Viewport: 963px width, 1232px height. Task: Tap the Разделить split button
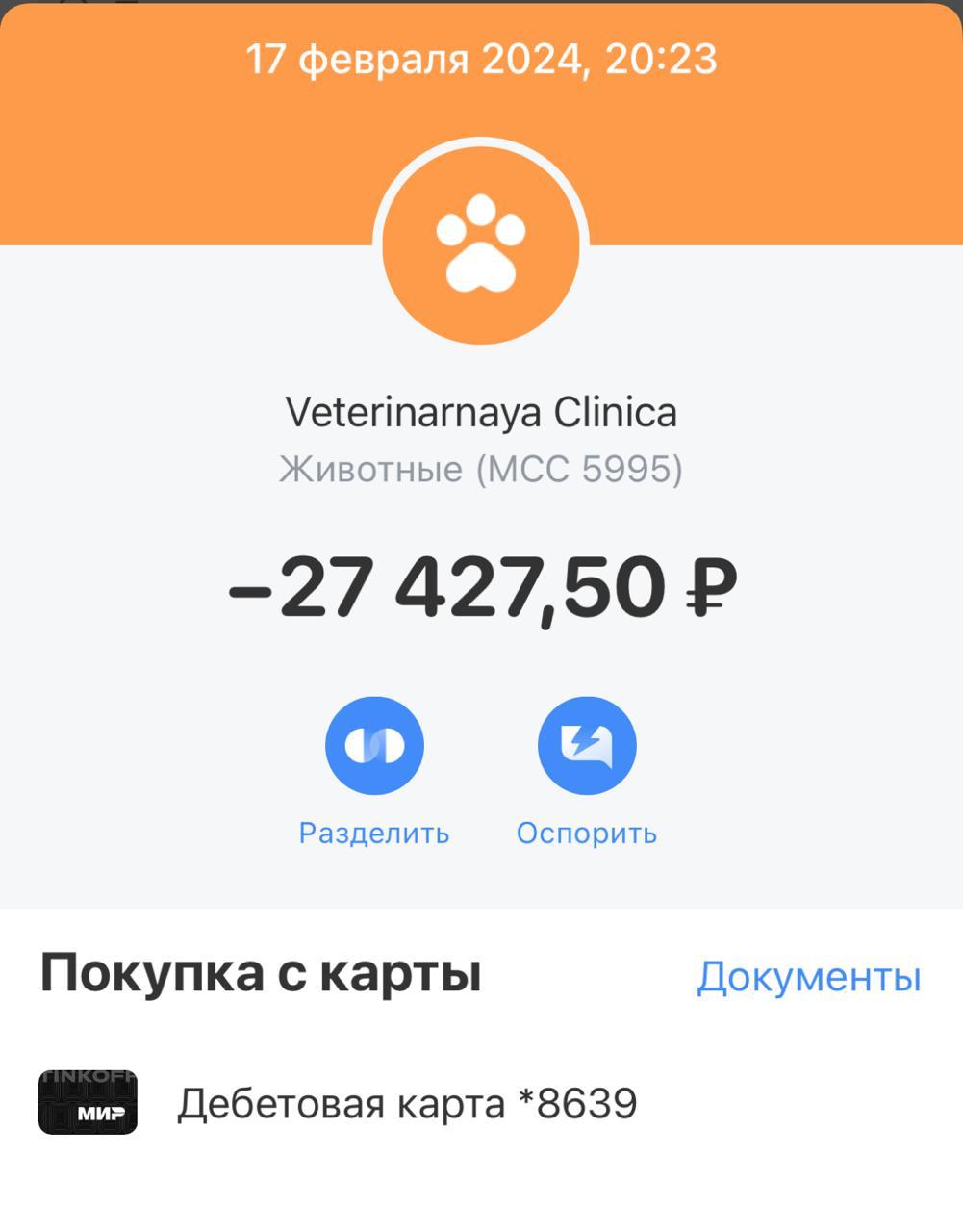[374, 746]
